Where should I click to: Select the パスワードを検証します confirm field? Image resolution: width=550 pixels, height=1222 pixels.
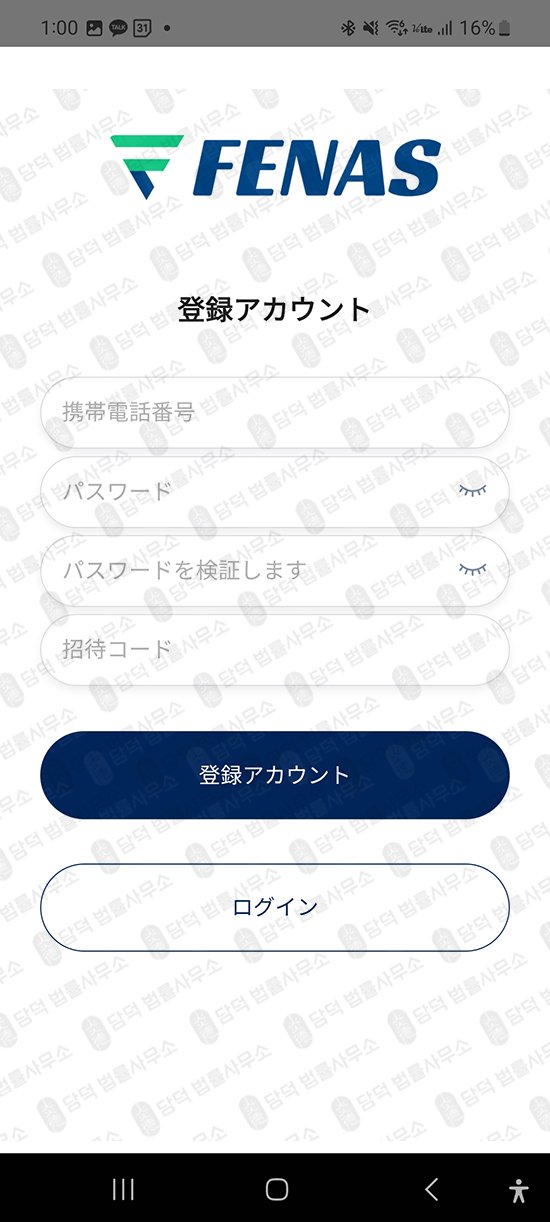pos(275,570)
